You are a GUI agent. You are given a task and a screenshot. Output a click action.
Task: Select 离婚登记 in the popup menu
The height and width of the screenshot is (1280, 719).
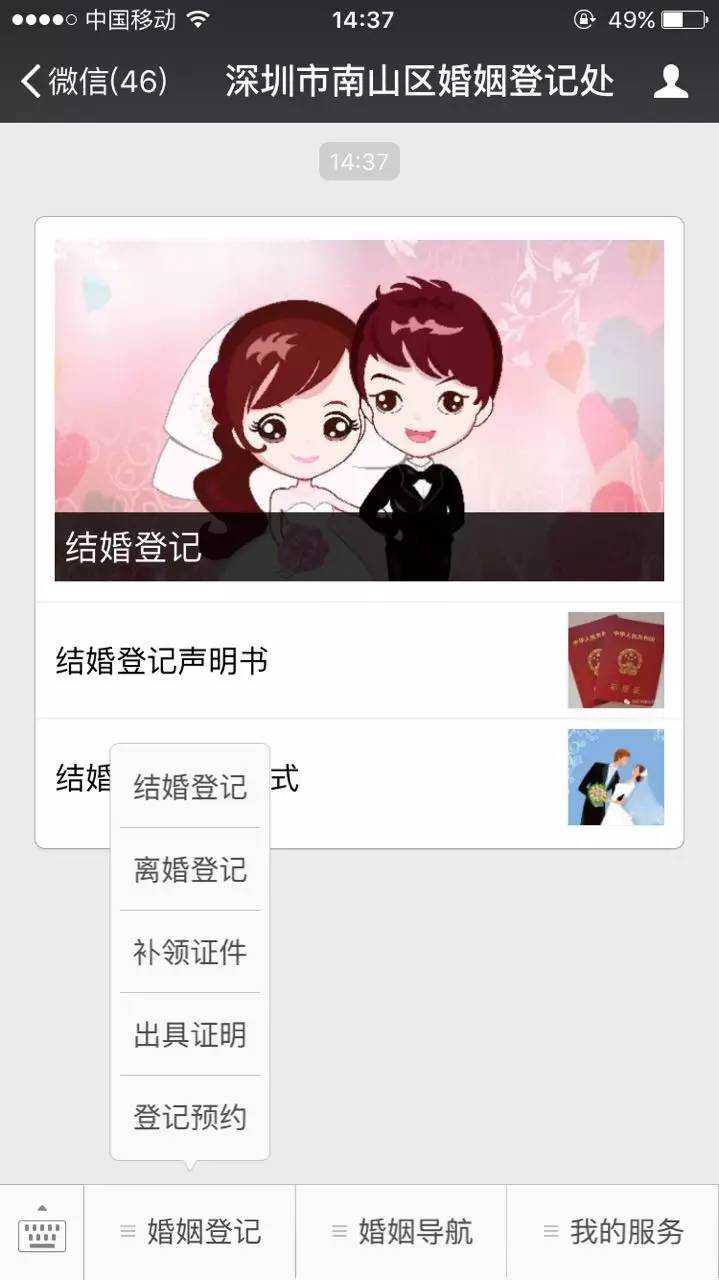pos(190,870)
